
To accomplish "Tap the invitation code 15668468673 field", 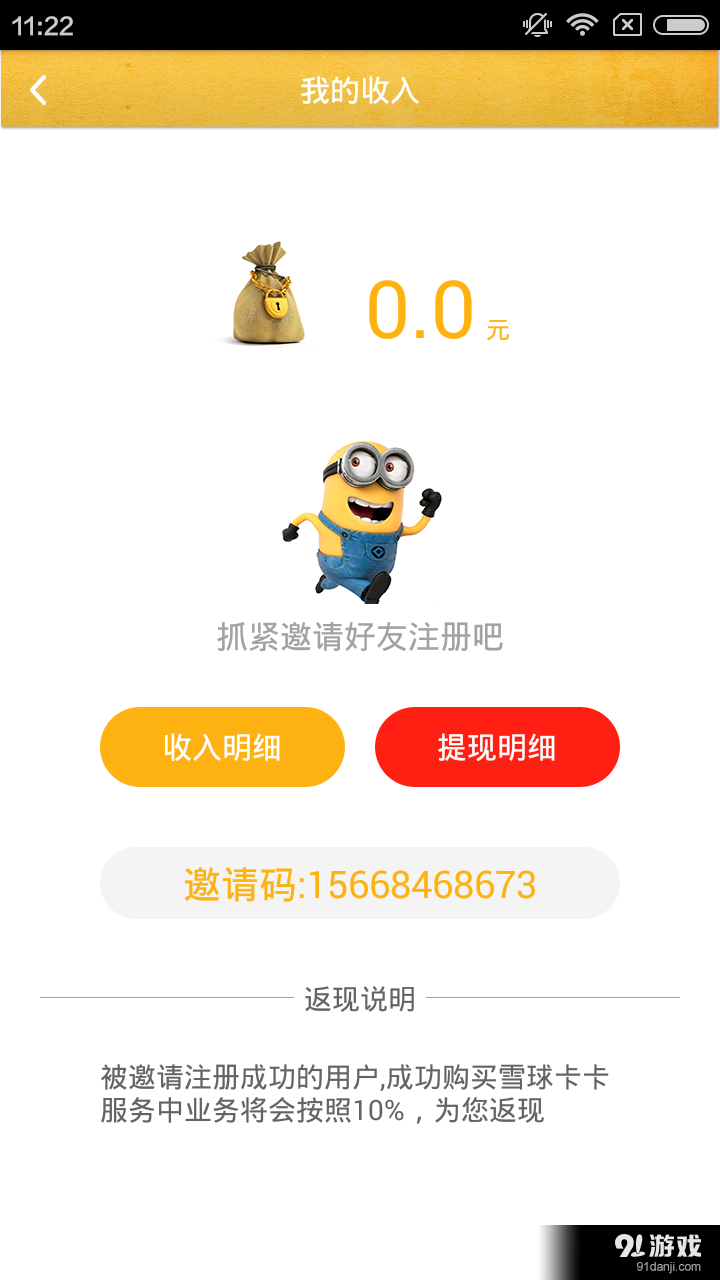I will tap(360, 883).
